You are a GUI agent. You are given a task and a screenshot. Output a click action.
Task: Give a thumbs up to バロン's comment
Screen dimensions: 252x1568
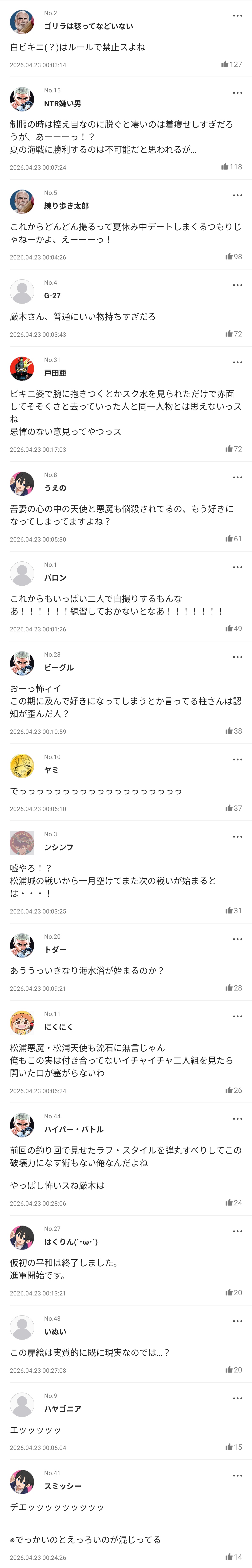[x=229, y=629]
